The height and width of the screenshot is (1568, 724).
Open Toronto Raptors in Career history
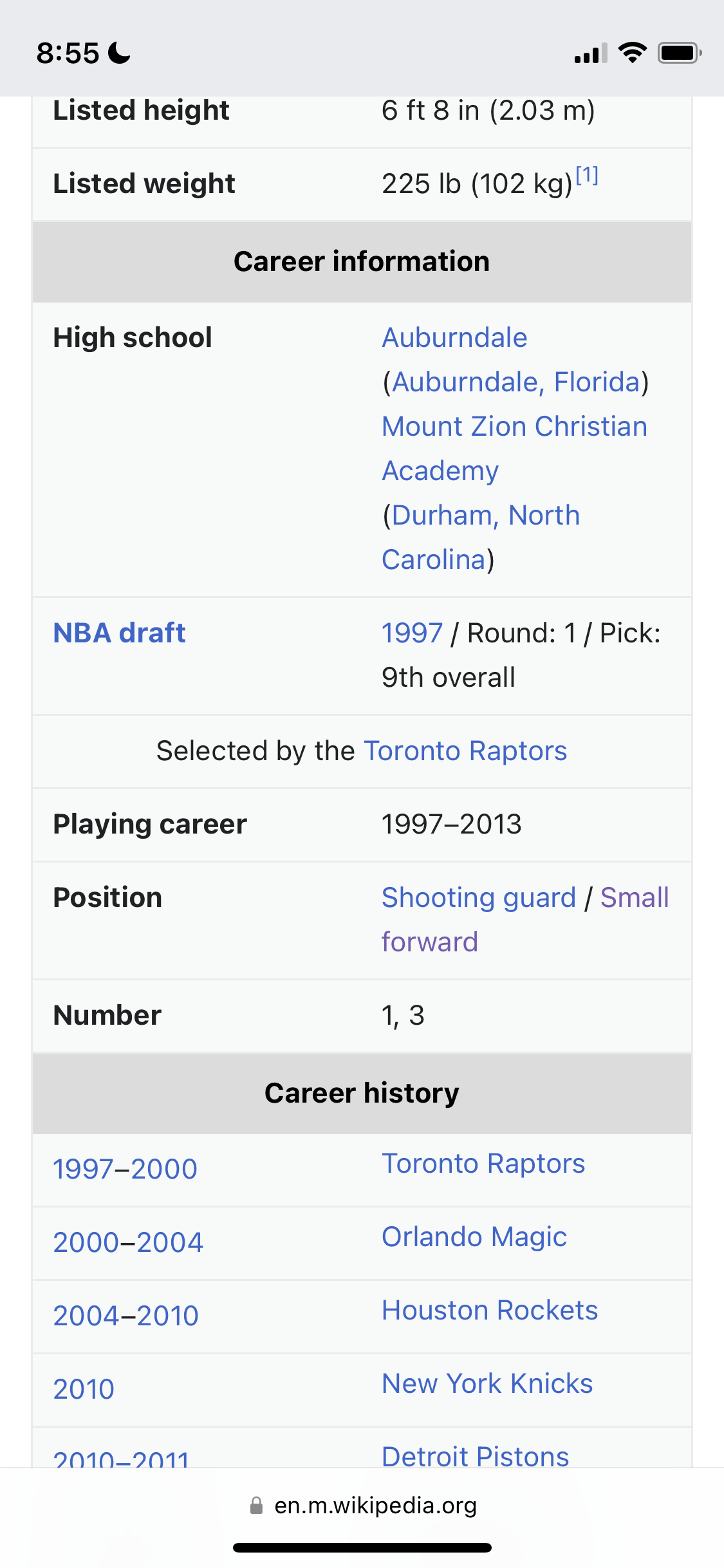tap(483, 1164)
